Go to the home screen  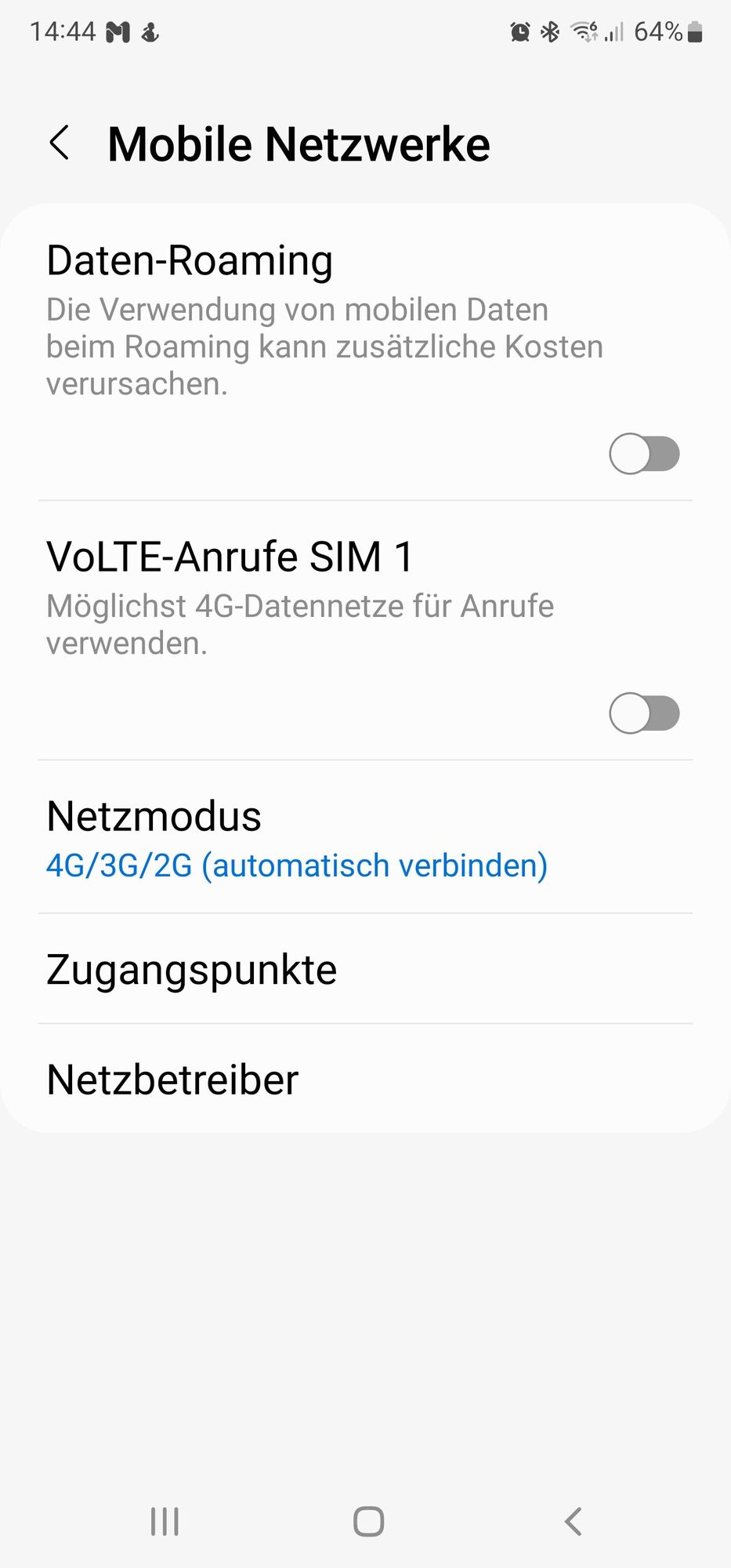click(368, 1522)
